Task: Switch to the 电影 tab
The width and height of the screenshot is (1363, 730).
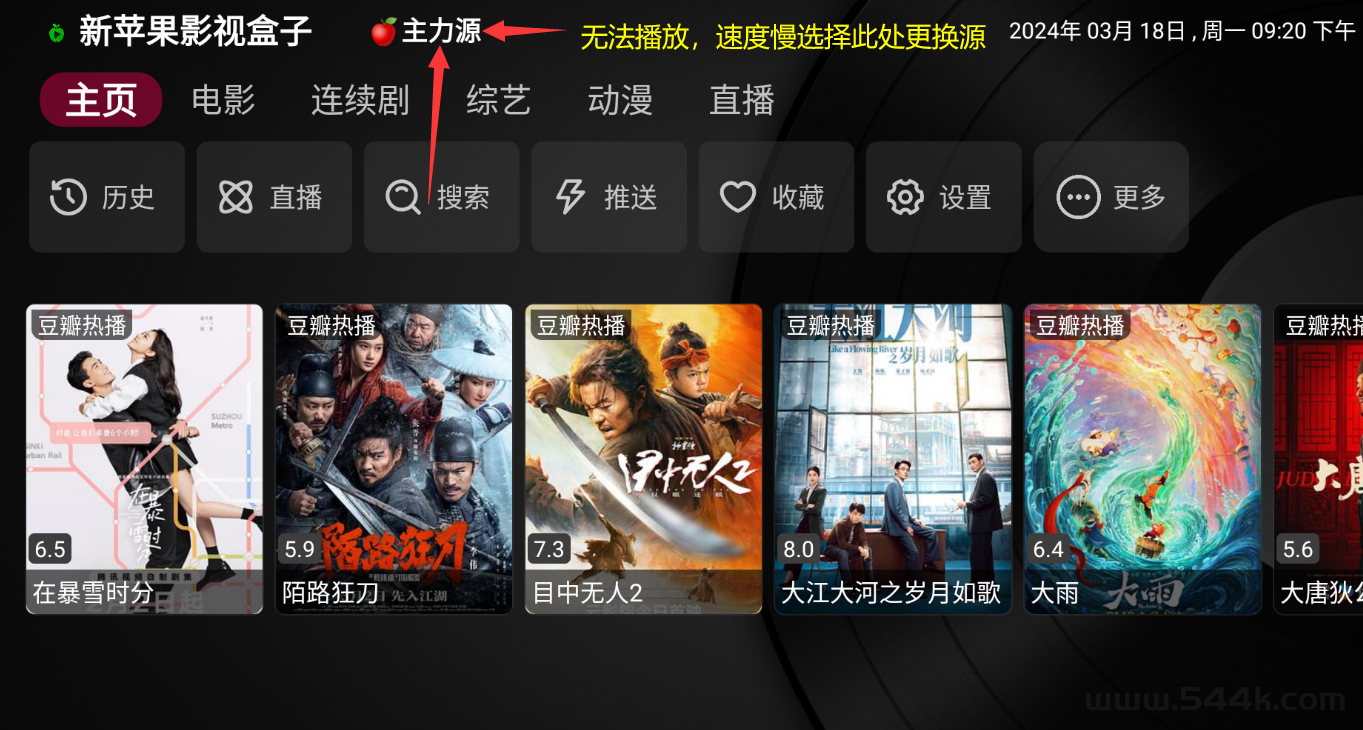Action: 223,100
